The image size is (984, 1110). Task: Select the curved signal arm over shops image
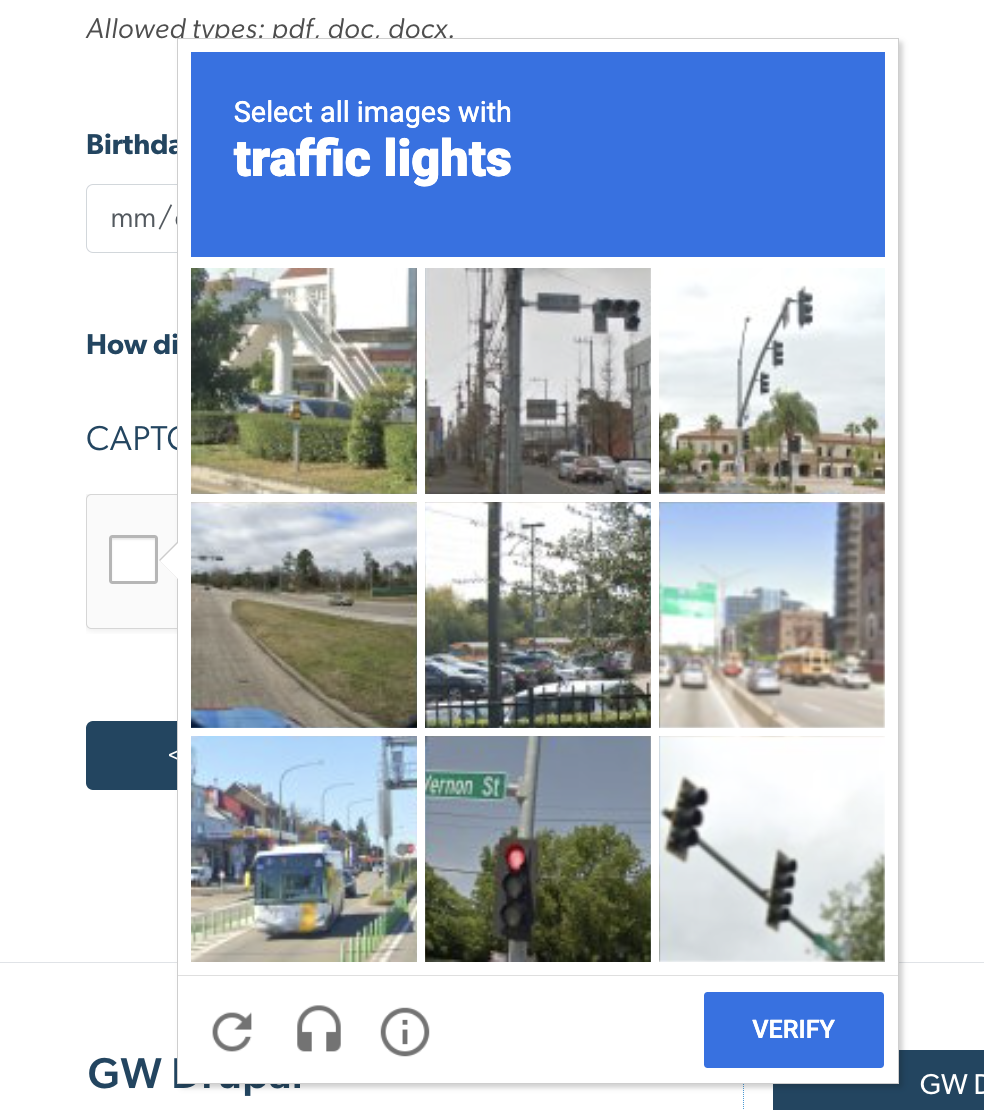tap(771, 380)
